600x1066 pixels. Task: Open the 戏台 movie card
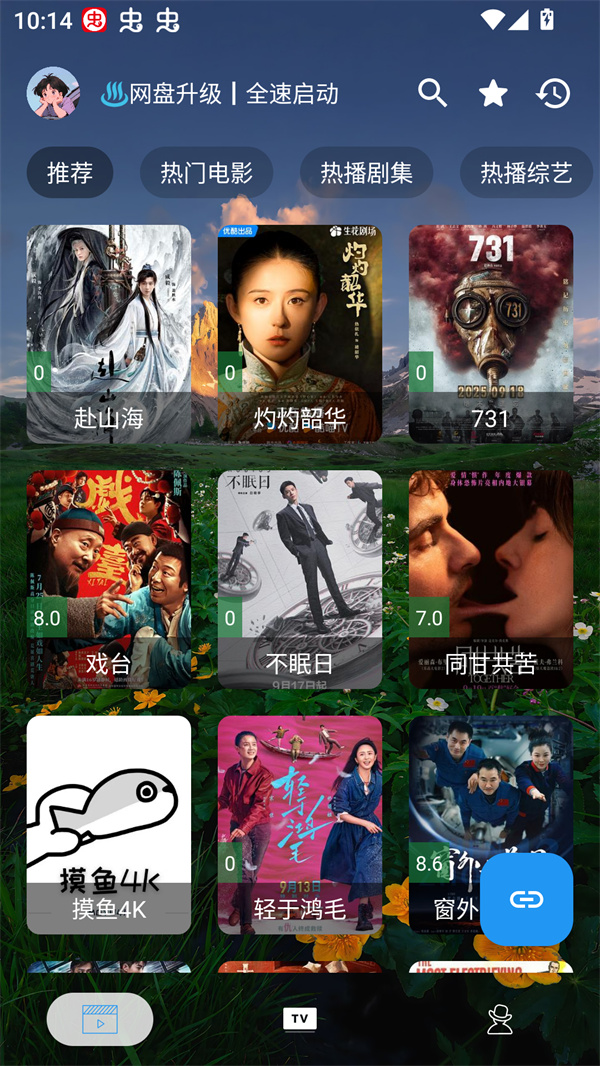109,579
